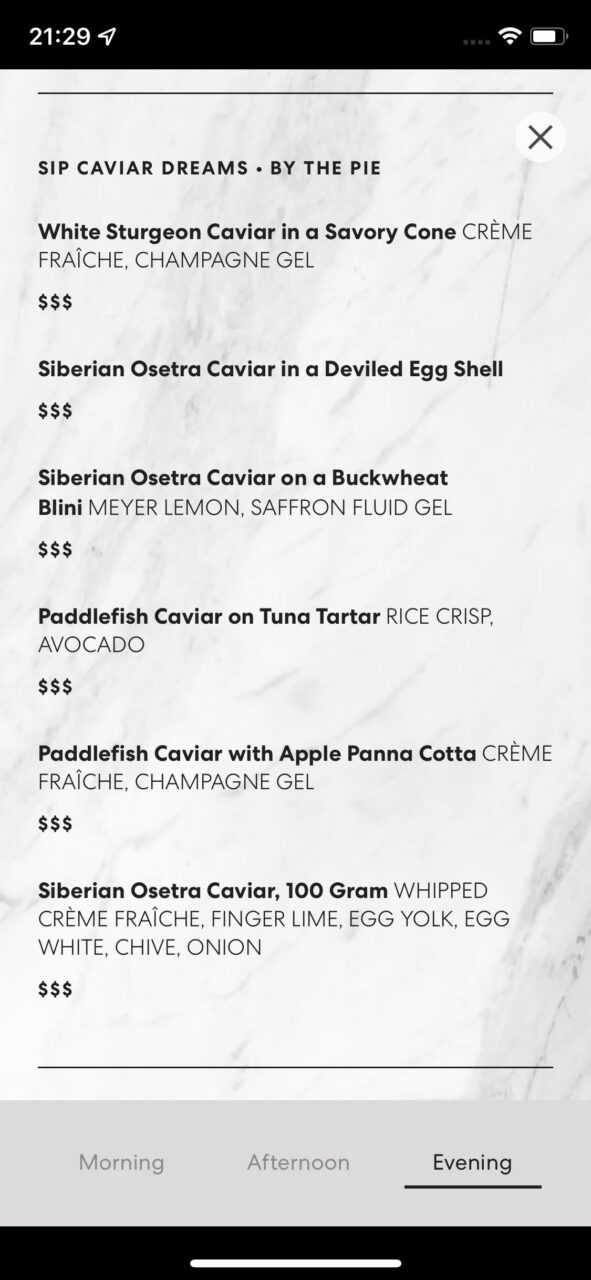
Task: Close the menu with the X button
Action: point(540,137)
